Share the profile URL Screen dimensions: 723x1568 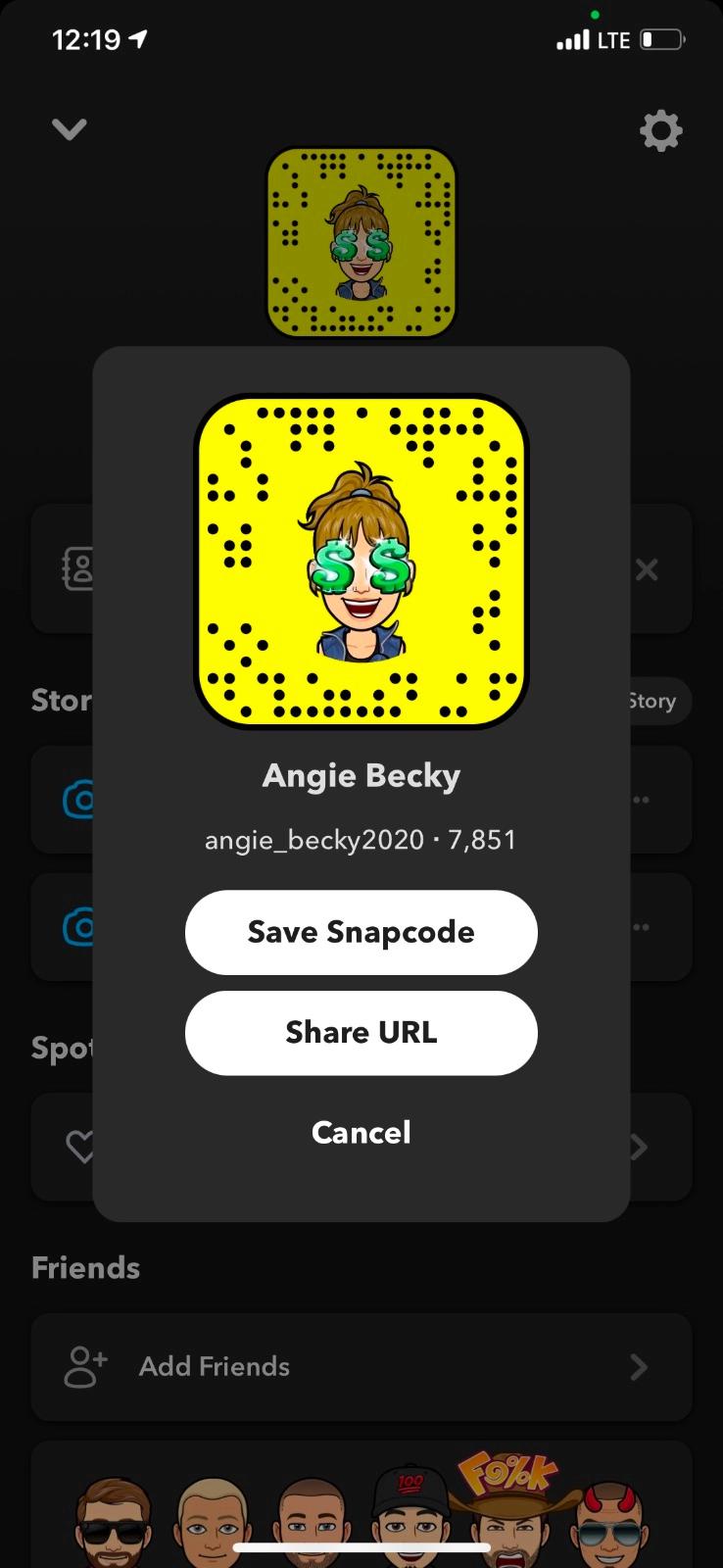pos(361,1032)
